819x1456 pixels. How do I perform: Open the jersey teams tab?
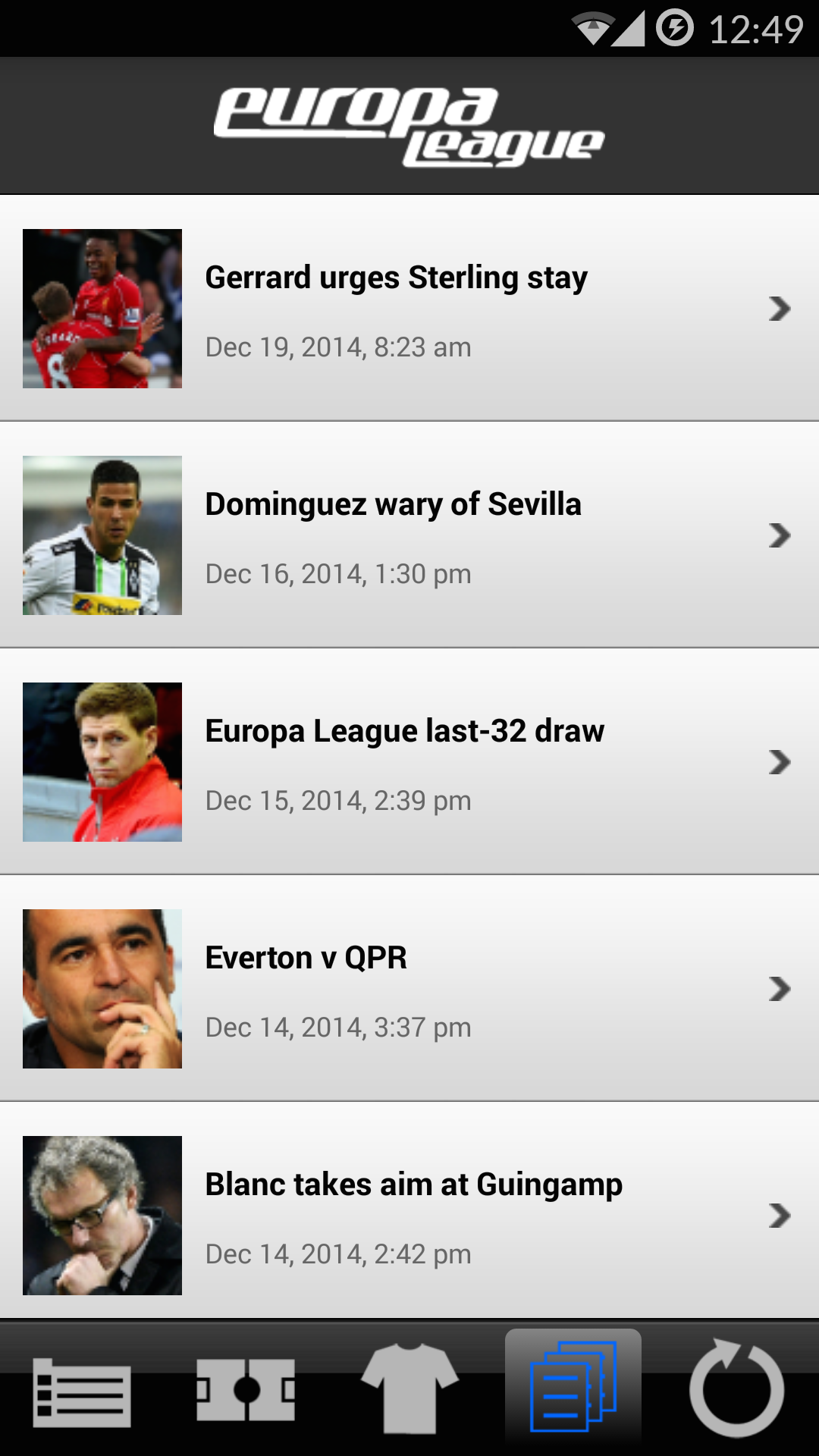pos(409,1390)
